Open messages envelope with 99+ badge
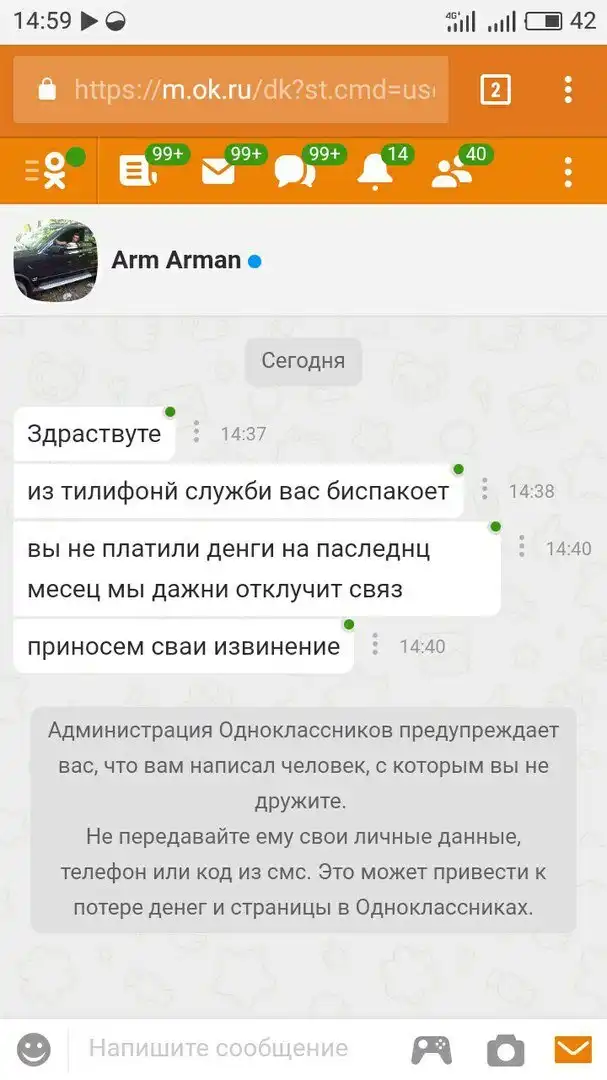 point(218,171)
